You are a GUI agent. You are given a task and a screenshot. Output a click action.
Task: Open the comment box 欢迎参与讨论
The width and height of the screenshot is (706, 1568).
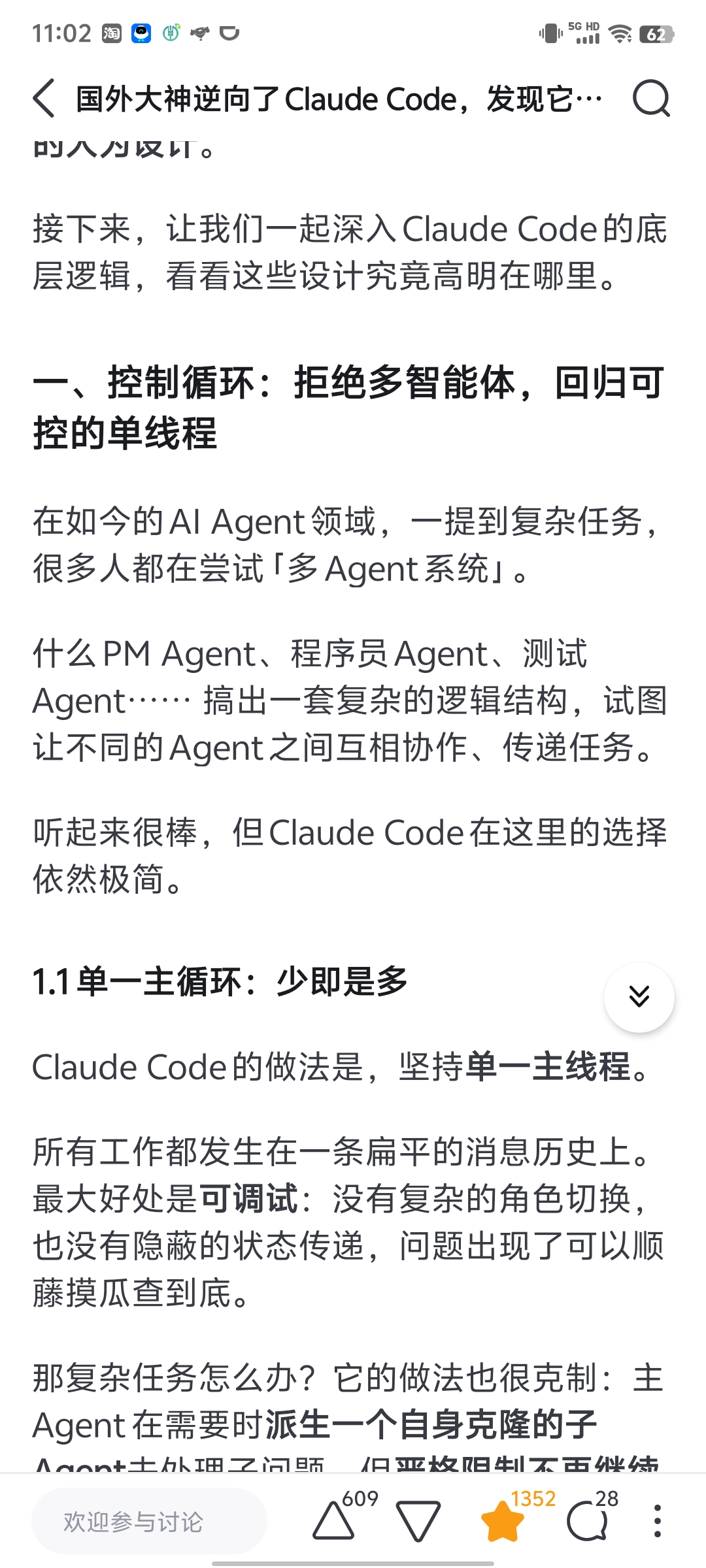pos(149,1522)
